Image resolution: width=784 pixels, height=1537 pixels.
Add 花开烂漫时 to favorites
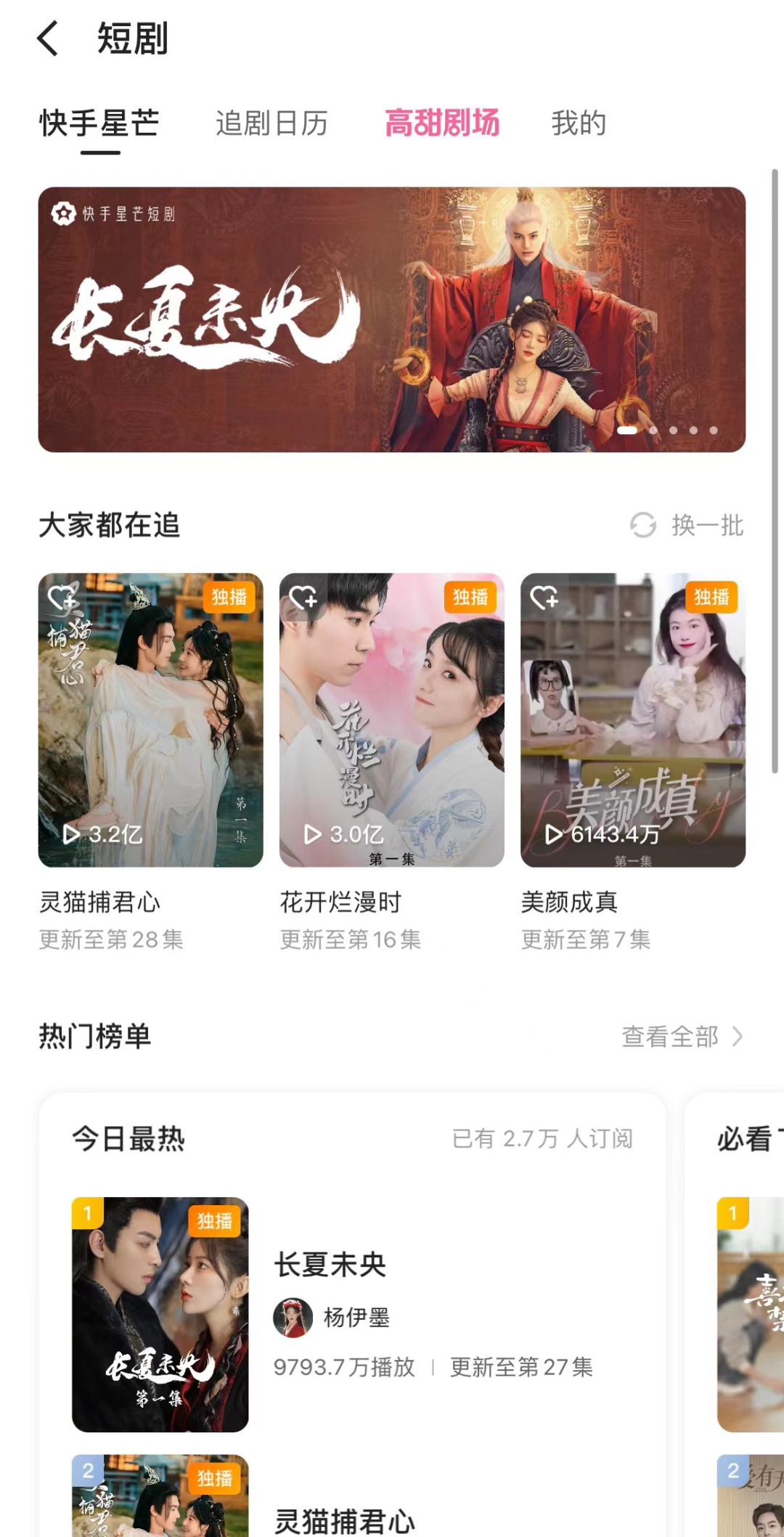pyautogui.click(x=303, y=598)
